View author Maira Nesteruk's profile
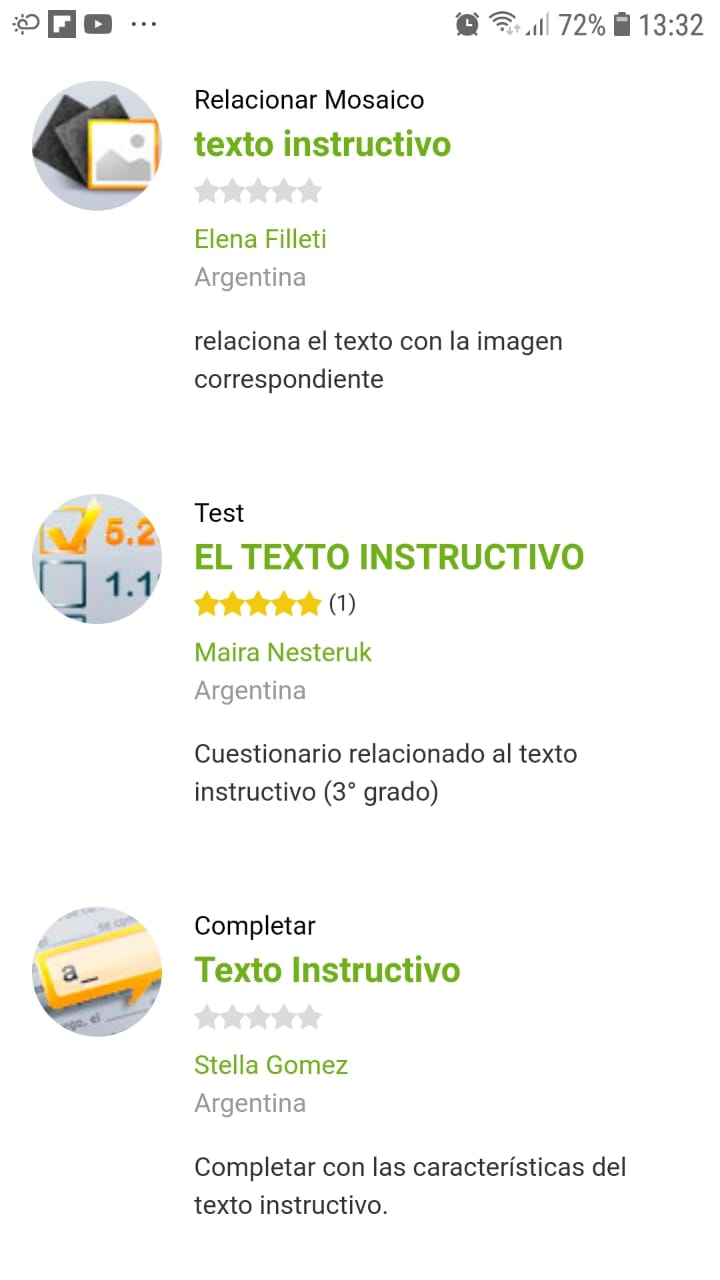 coord(283,652)
